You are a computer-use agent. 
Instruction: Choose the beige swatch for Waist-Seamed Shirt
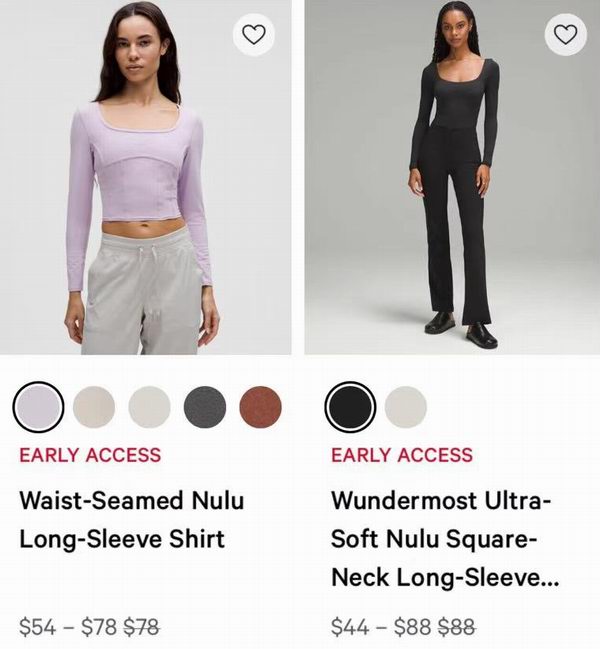(94, 407)
